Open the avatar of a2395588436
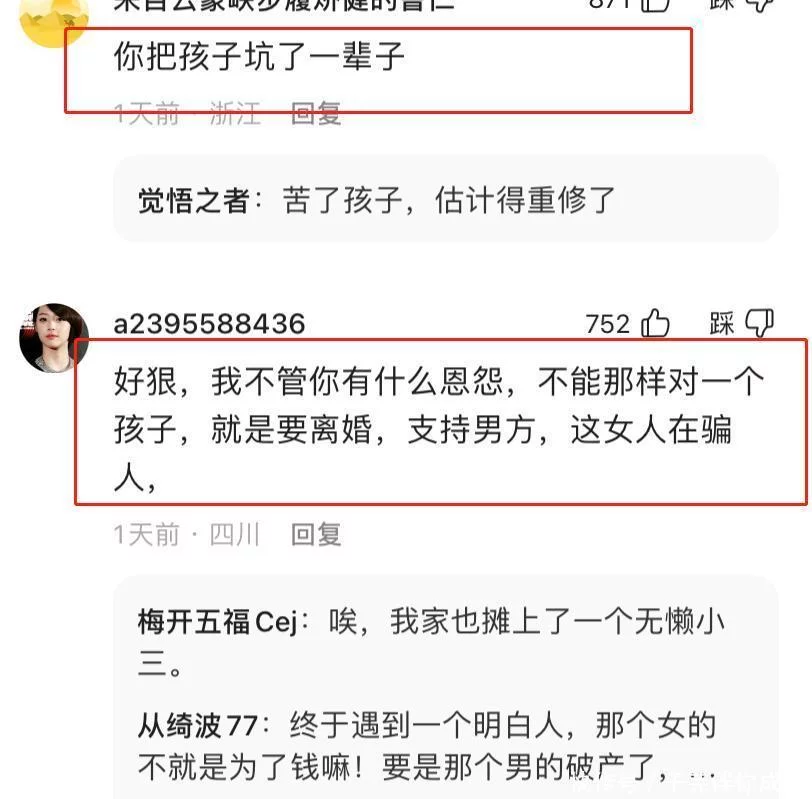Viewport: 812px width, 799px height. [x=54, y=338]
